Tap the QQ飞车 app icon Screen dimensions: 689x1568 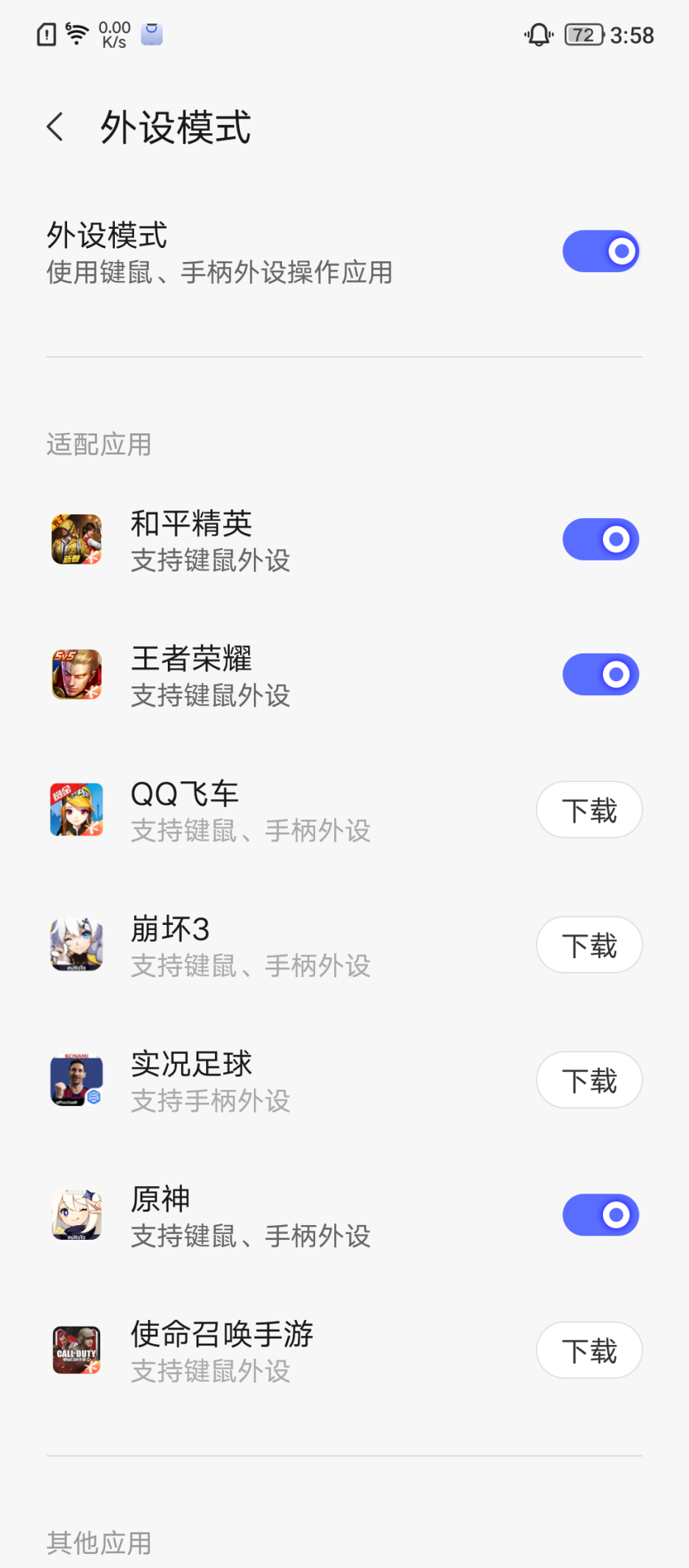[x=76, y=809]
